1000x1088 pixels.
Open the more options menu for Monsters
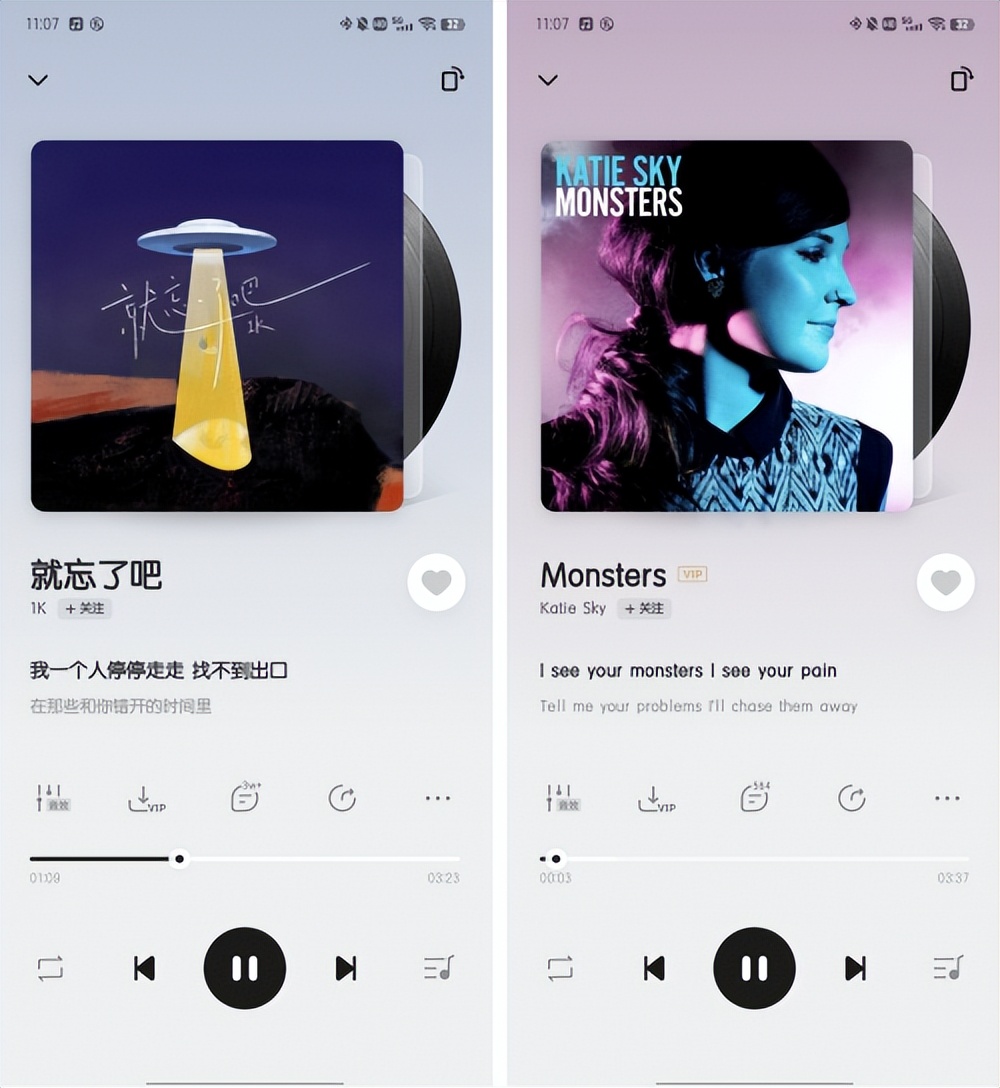(946, 798)
